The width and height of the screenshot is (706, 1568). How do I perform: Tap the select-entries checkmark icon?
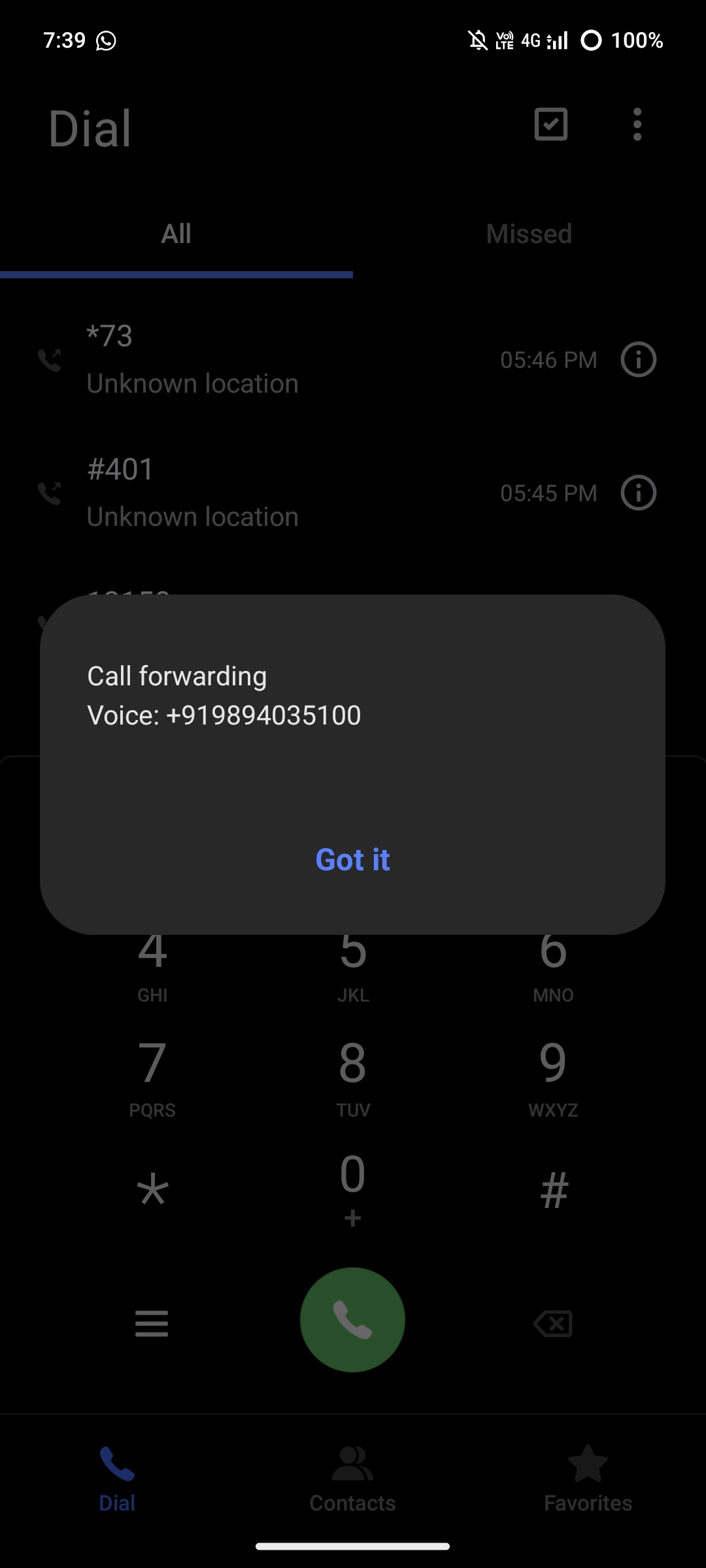pos(551,124)
